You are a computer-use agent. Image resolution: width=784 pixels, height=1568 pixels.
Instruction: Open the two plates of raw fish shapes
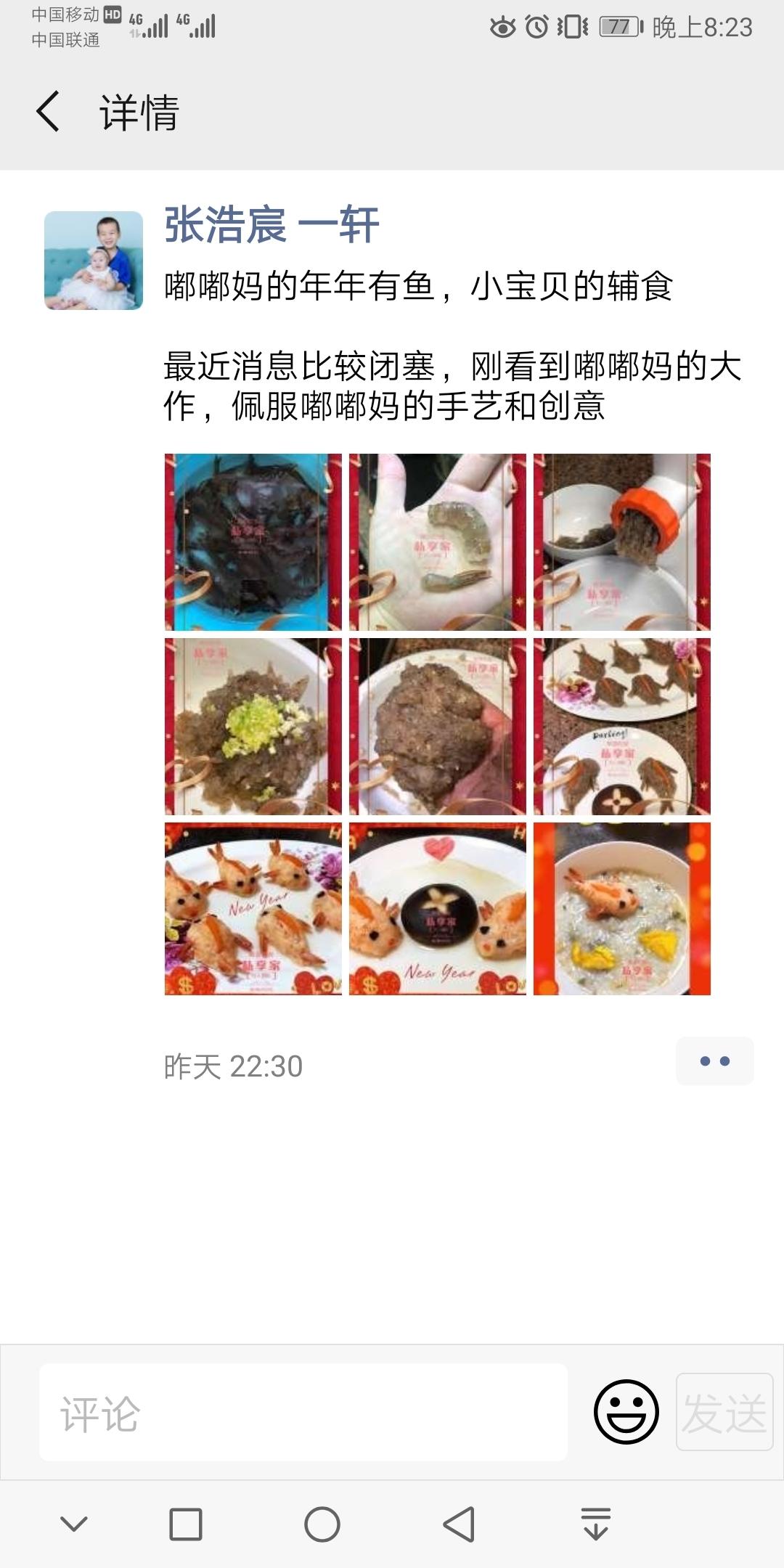tap(621, 726)
